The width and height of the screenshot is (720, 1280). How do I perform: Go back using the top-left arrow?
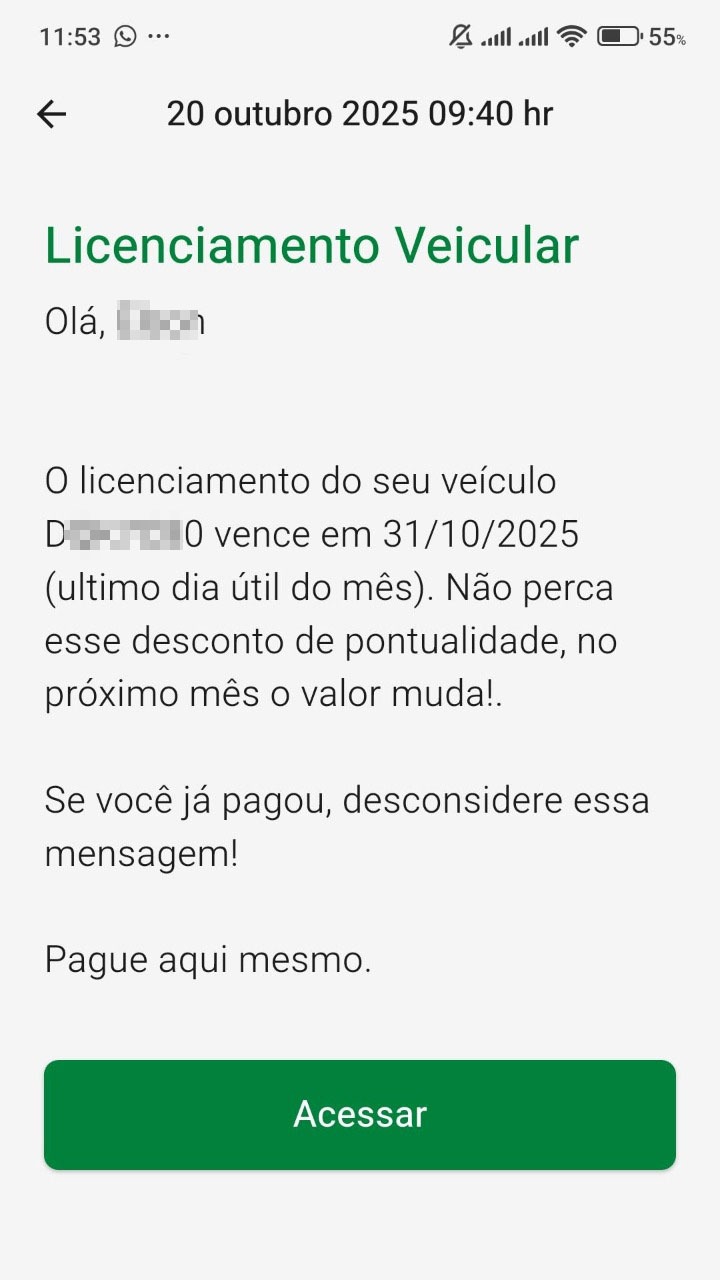51,114
